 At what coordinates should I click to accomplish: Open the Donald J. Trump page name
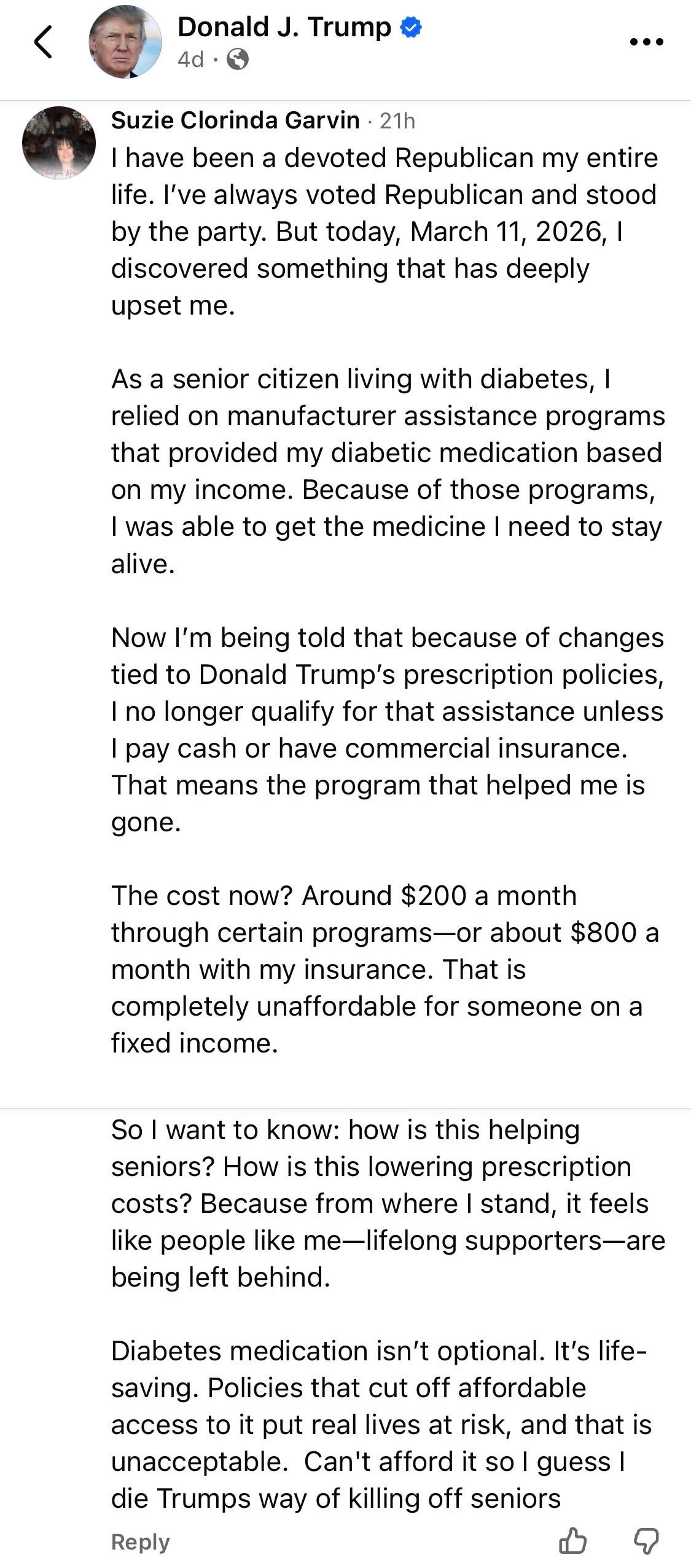[x=284, y=27]
